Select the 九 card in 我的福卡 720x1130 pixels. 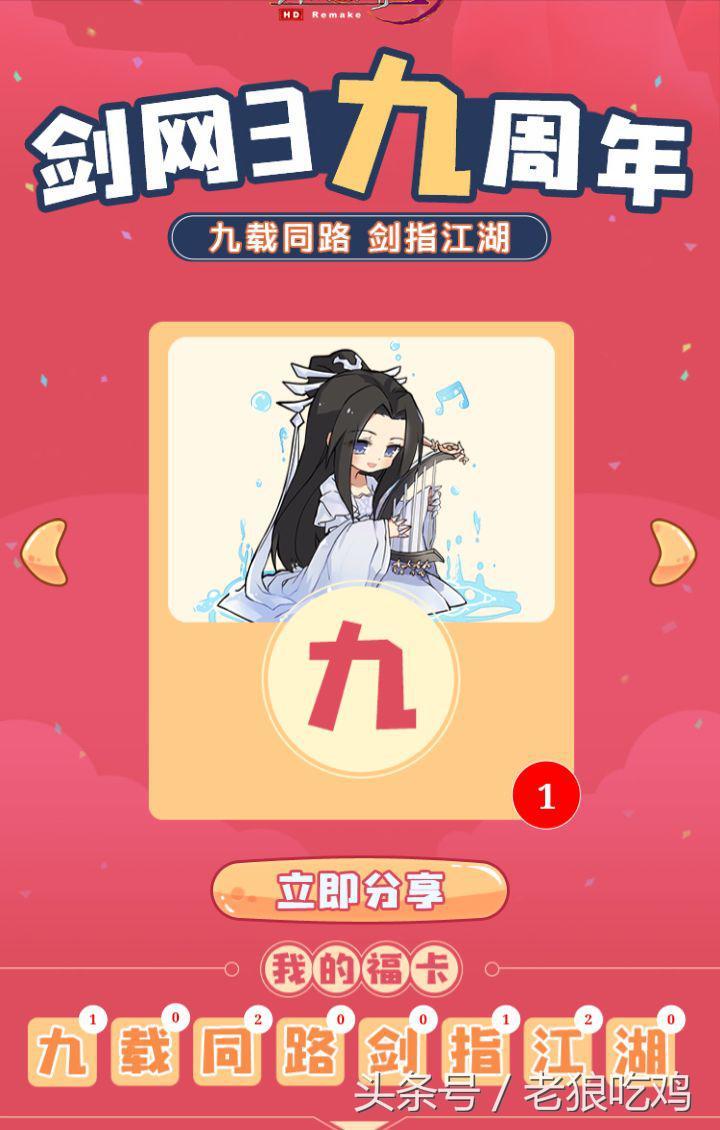click(x=62, y=1052)
